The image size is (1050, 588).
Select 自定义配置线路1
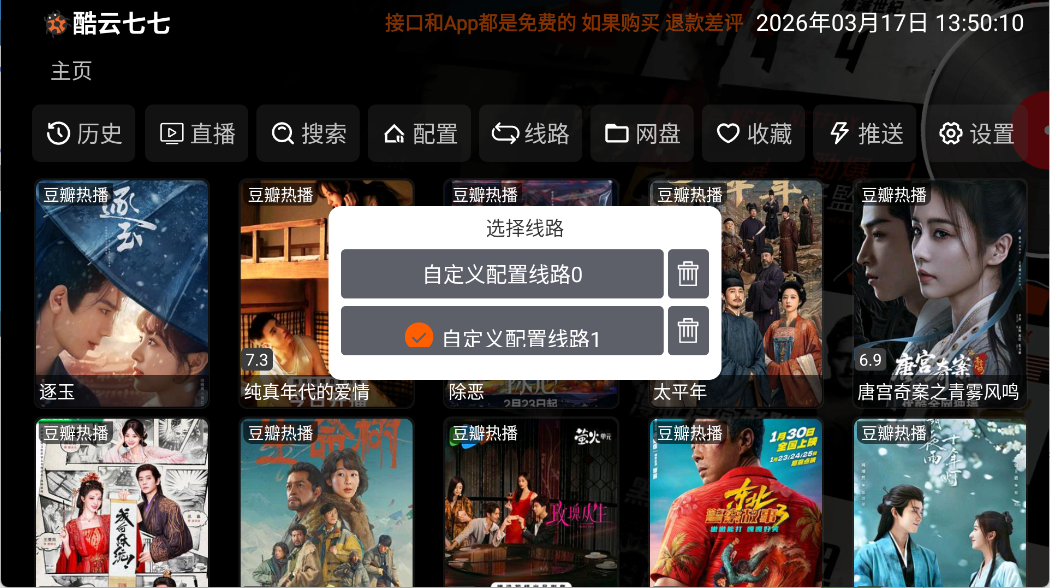(502, 331)
